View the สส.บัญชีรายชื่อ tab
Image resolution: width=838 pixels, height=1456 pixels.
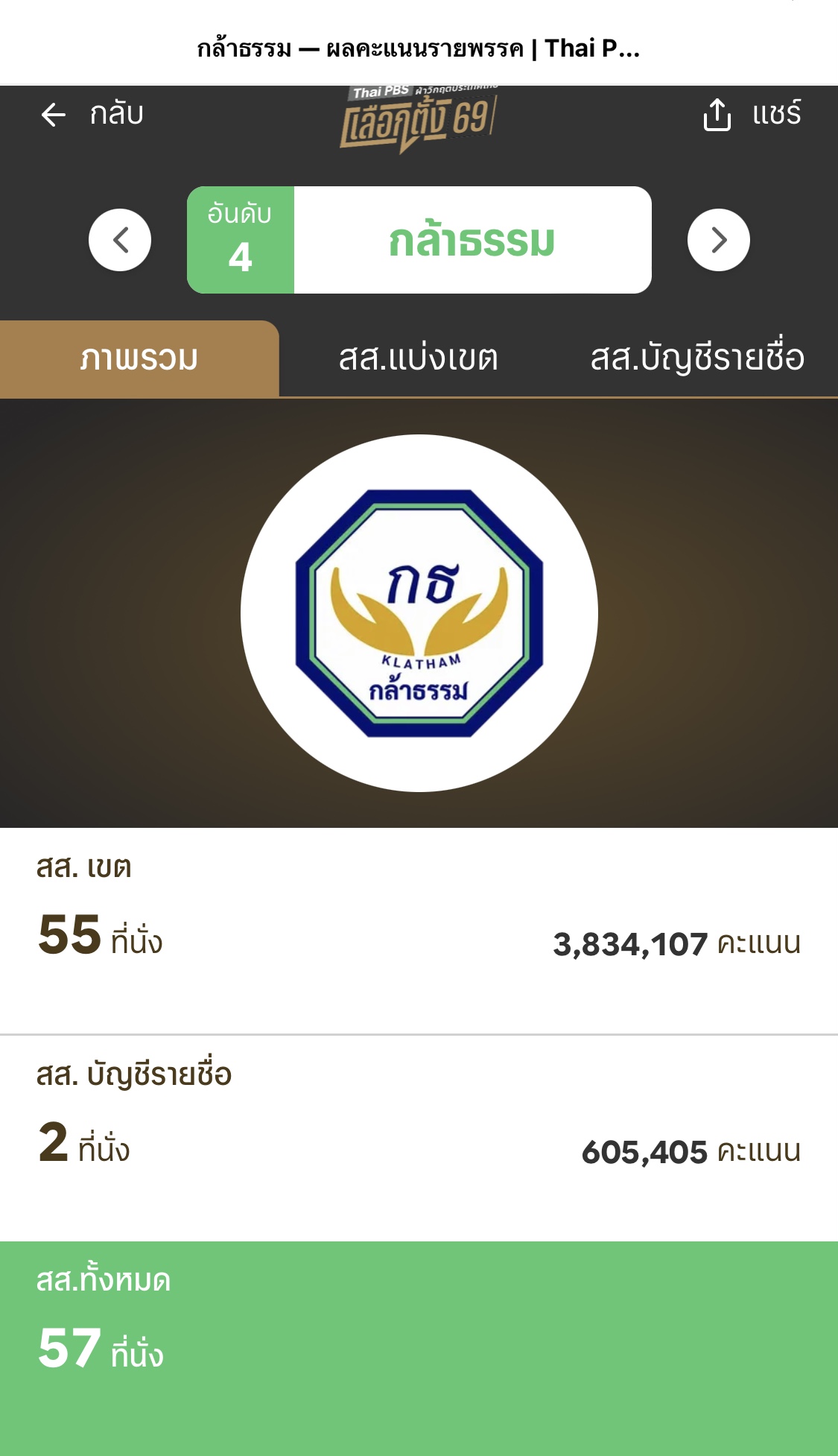[x=697, y=359]
